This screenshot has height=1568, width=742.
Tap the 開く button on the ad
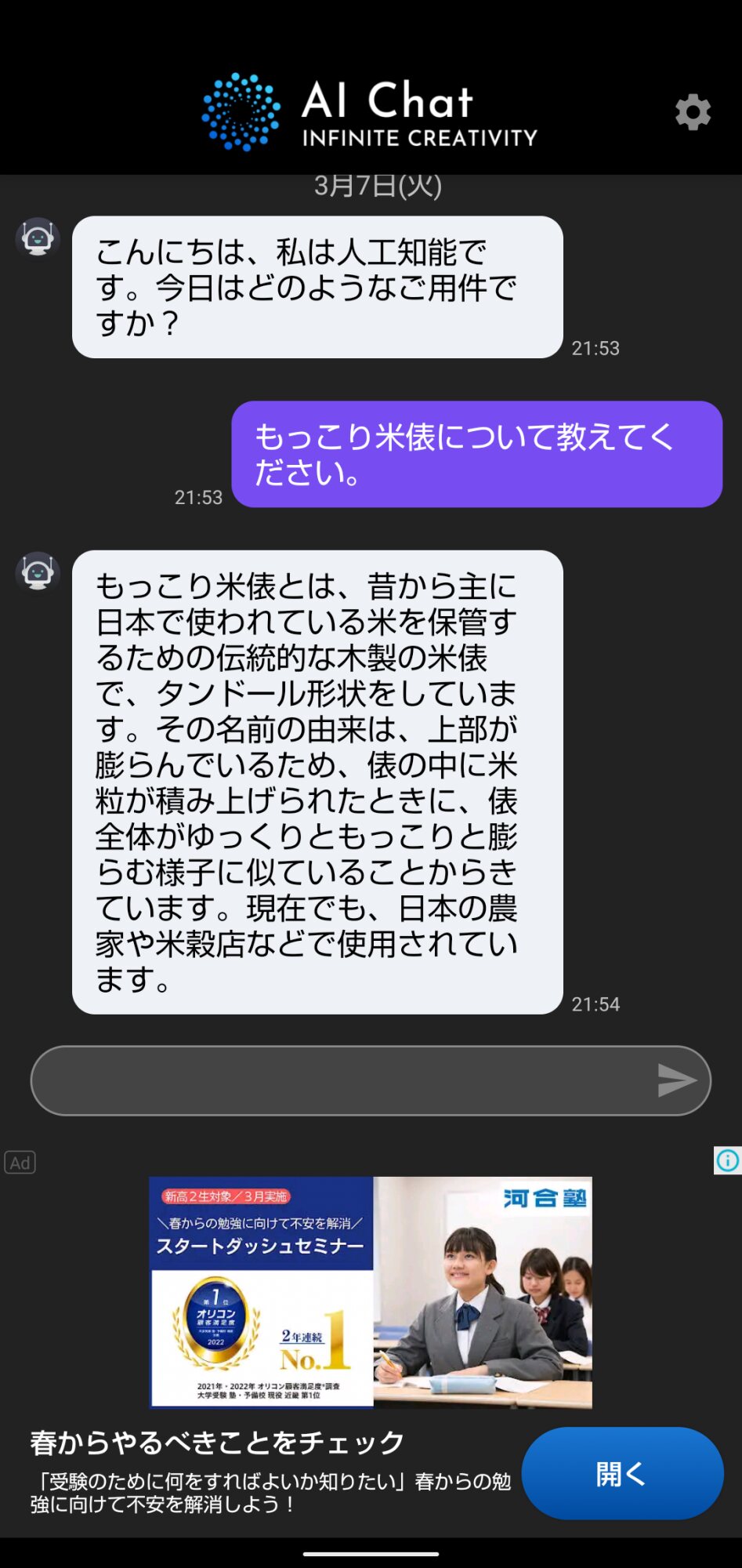(622, 1473)
